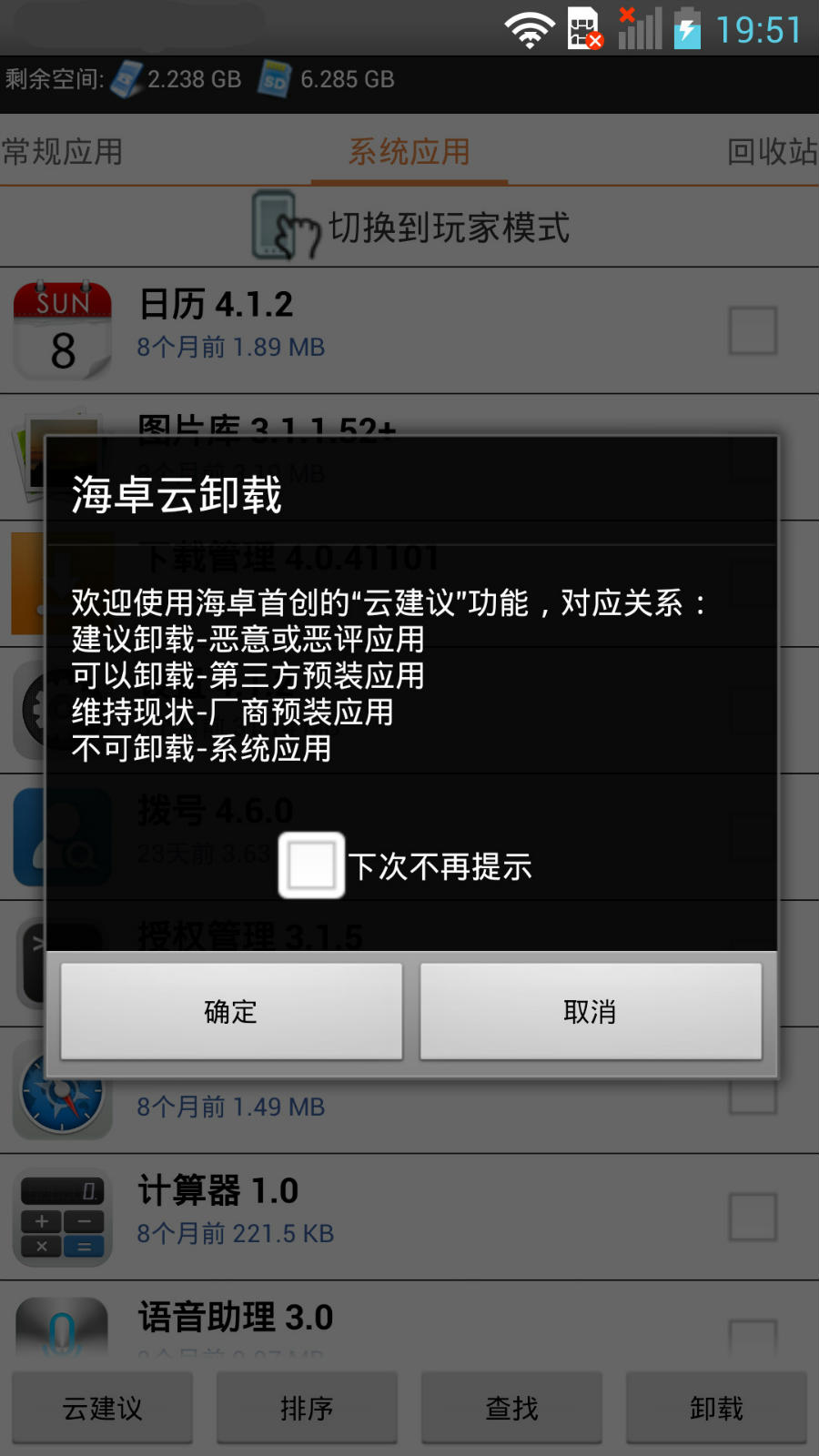The image size is (819, 1456).
Task: Select the 系统应用 tab
Action: pos(409,151)
